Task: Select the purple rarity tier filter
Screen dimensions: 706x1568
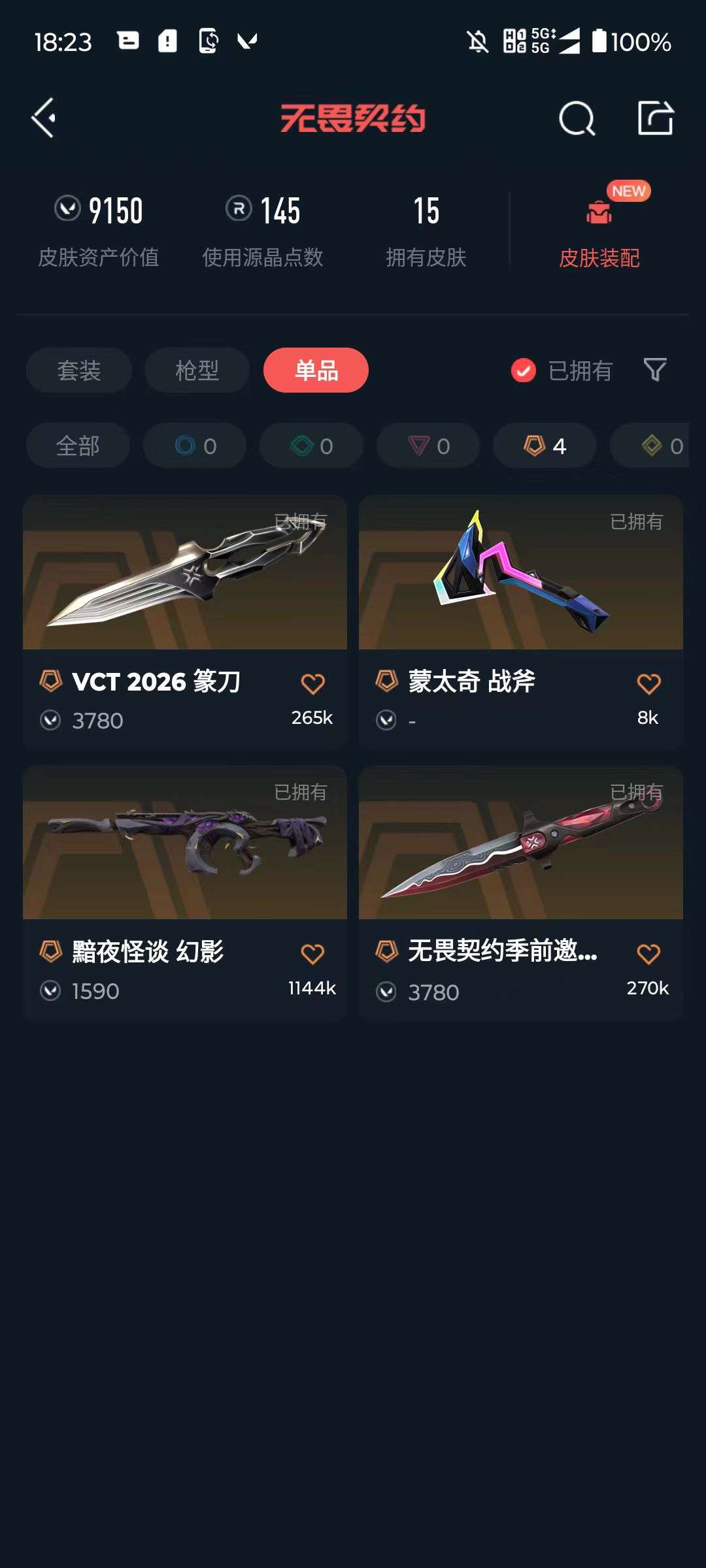Action: click(x=428, y=446)
